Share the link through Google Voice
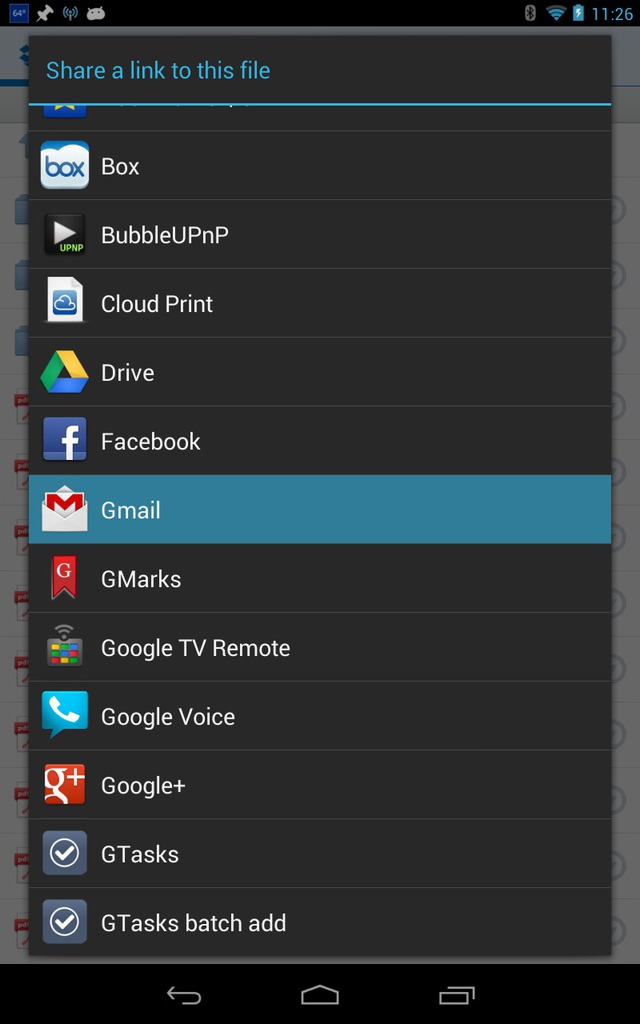The height and width of the screenshot is (1024, 640). pos(320,716)
